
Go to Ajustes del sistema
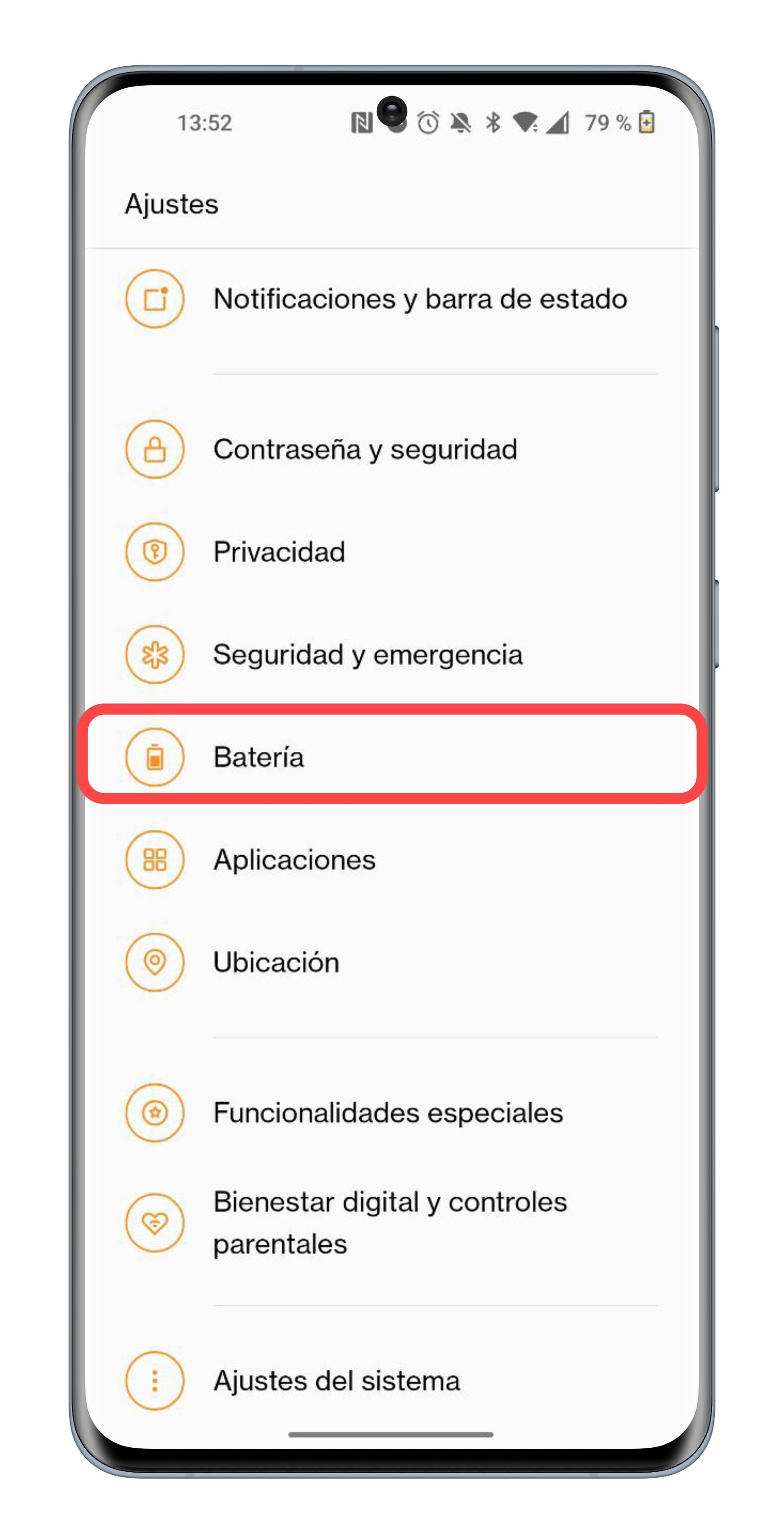click(x=336, y=1381)
